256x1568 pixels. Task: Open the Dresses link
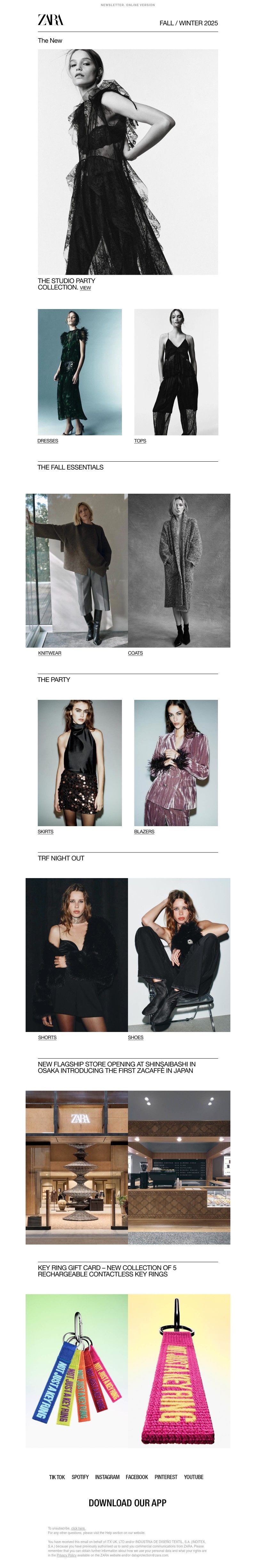[47, 441]
